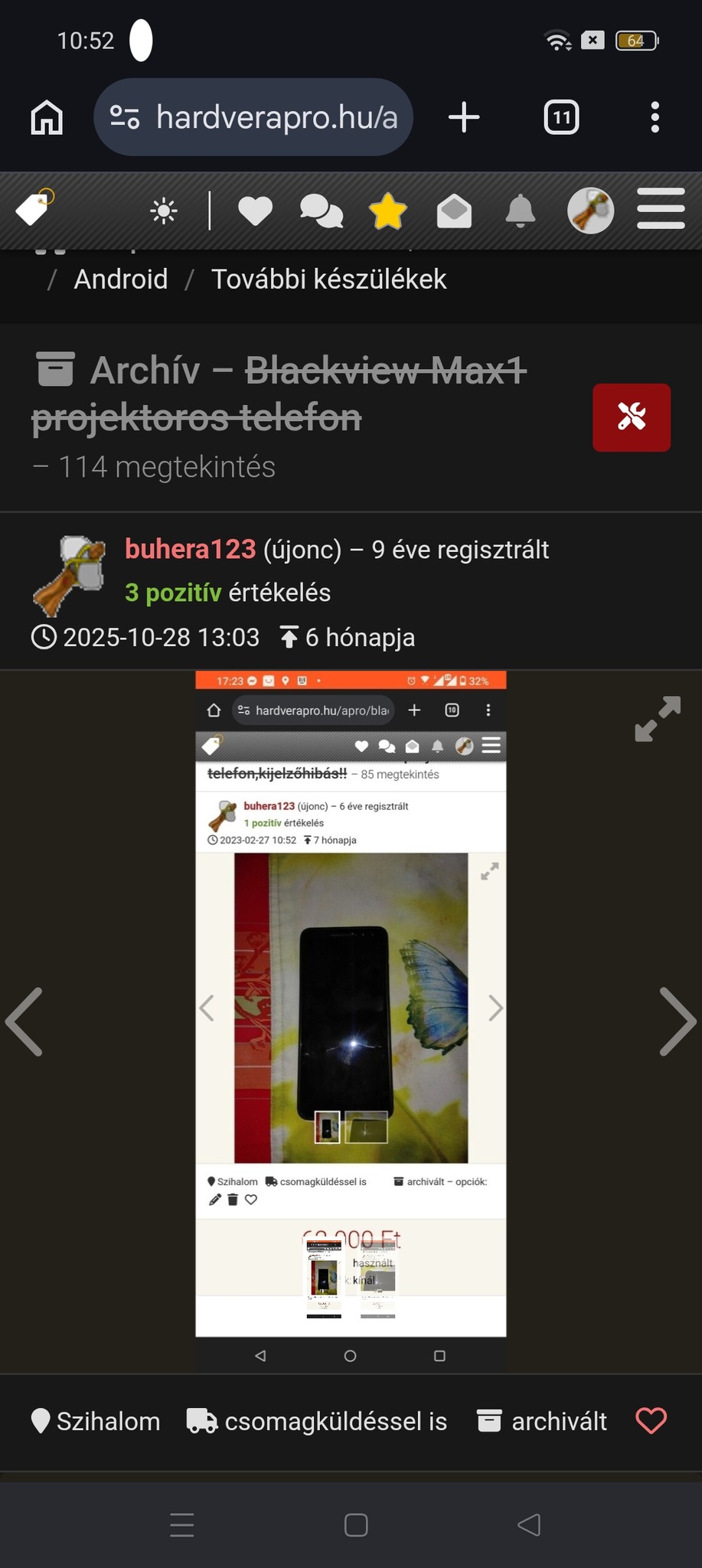
Task: Open the price tag logo home
Action: pyautogui.click(x=34, y=208)
